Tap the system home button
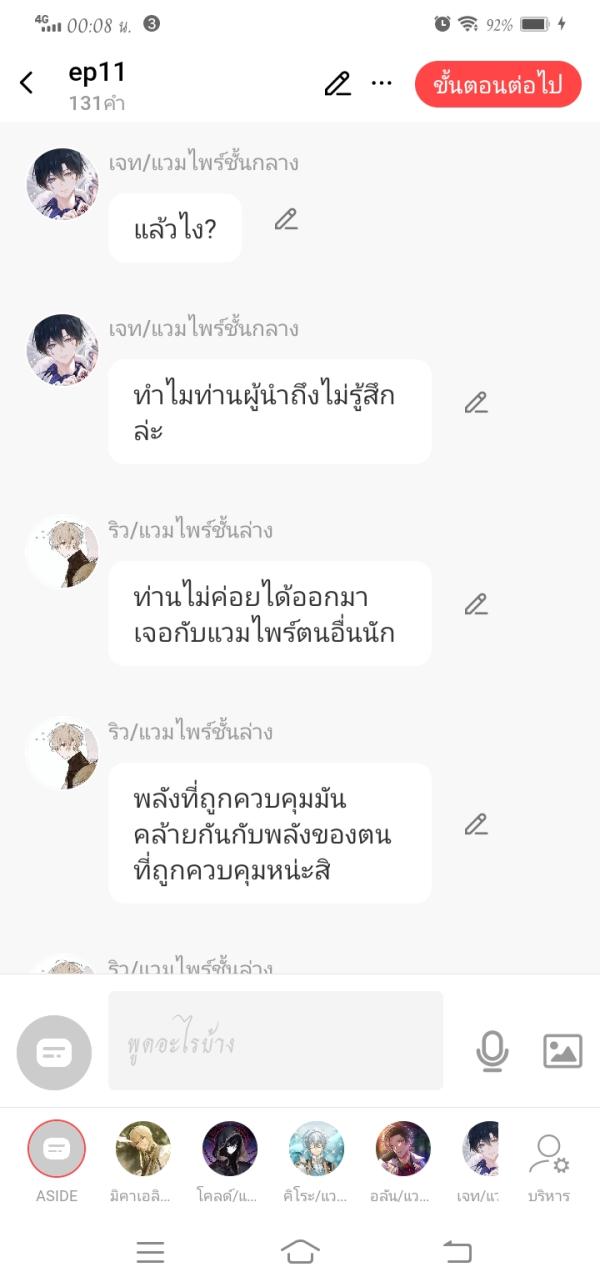 300,1251
